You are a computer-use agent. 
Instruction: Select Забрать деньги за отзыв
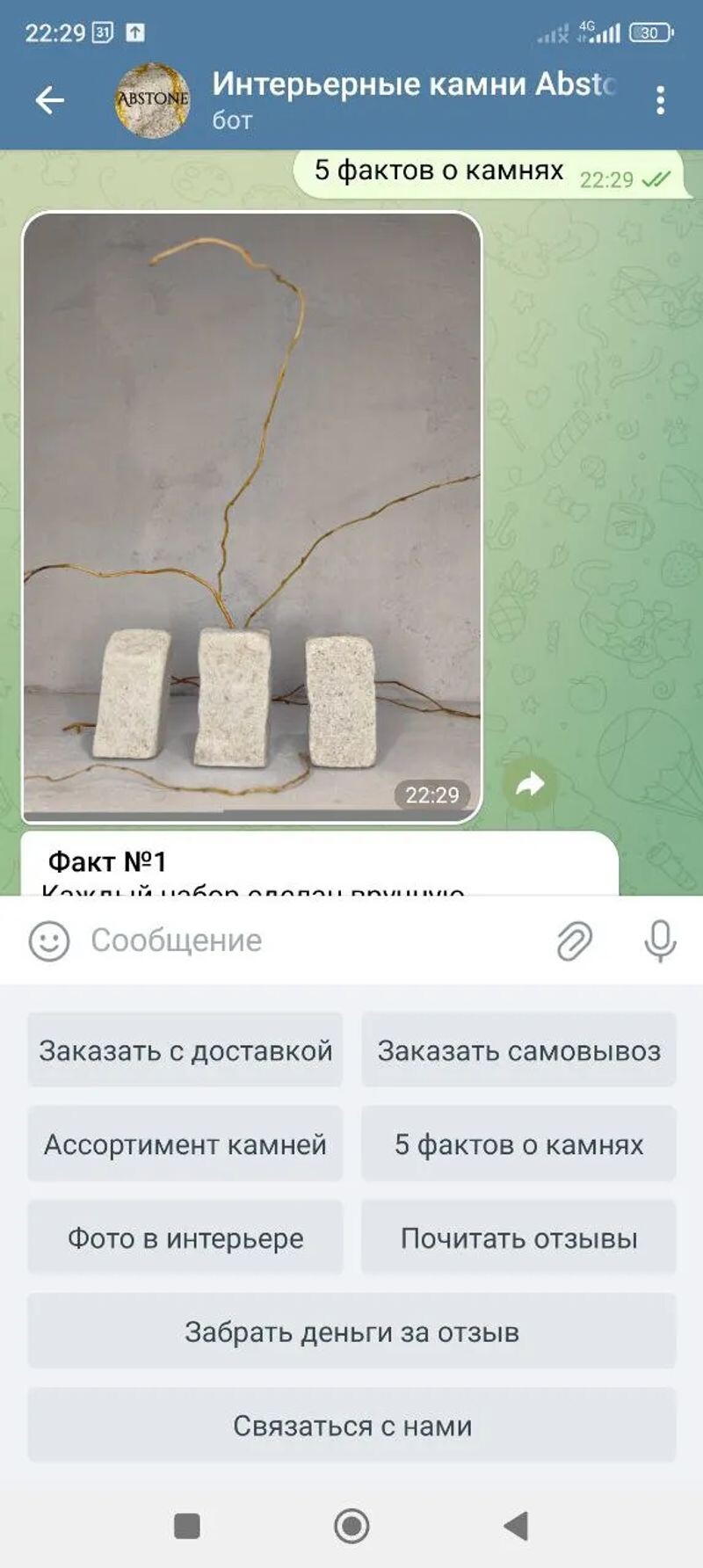pos(351,1332)
